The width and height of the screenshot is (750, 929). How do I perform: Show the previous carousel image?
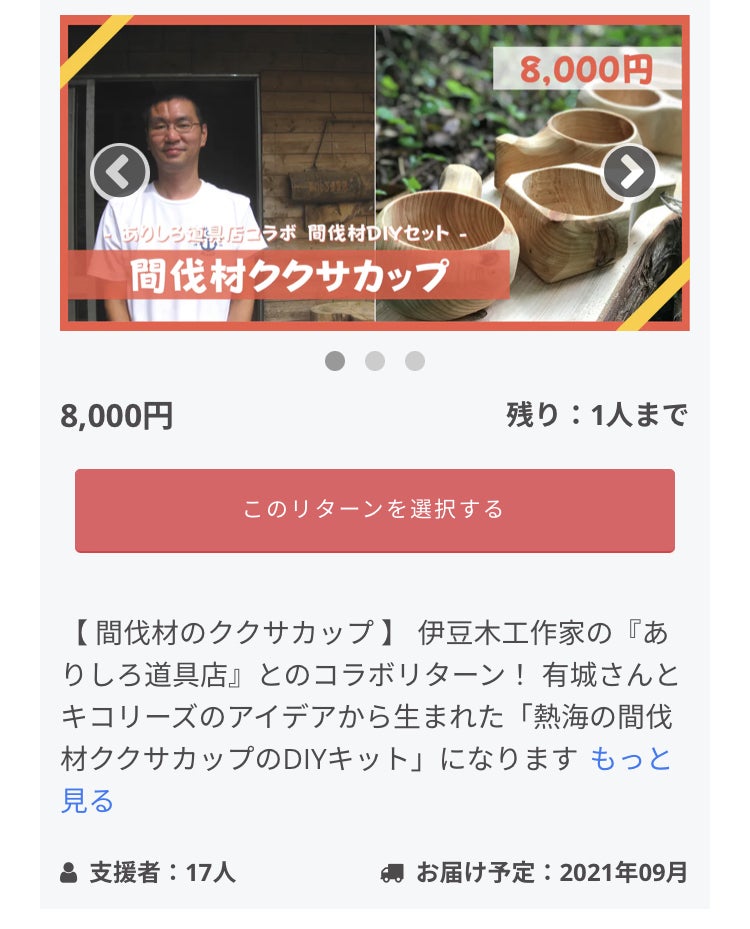pos(120,173)
